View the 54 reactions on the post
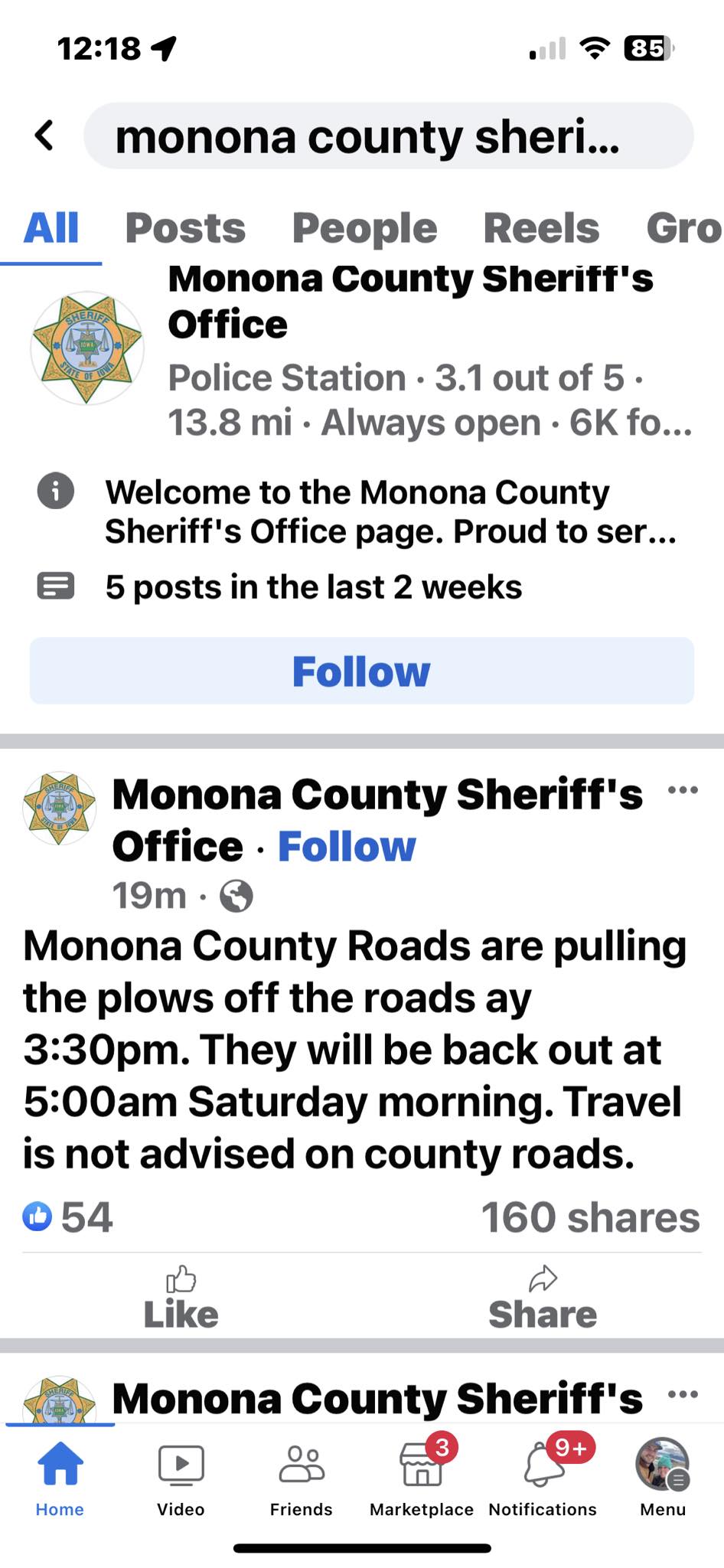The image size is (724, 1568). tap(69, 1217)
